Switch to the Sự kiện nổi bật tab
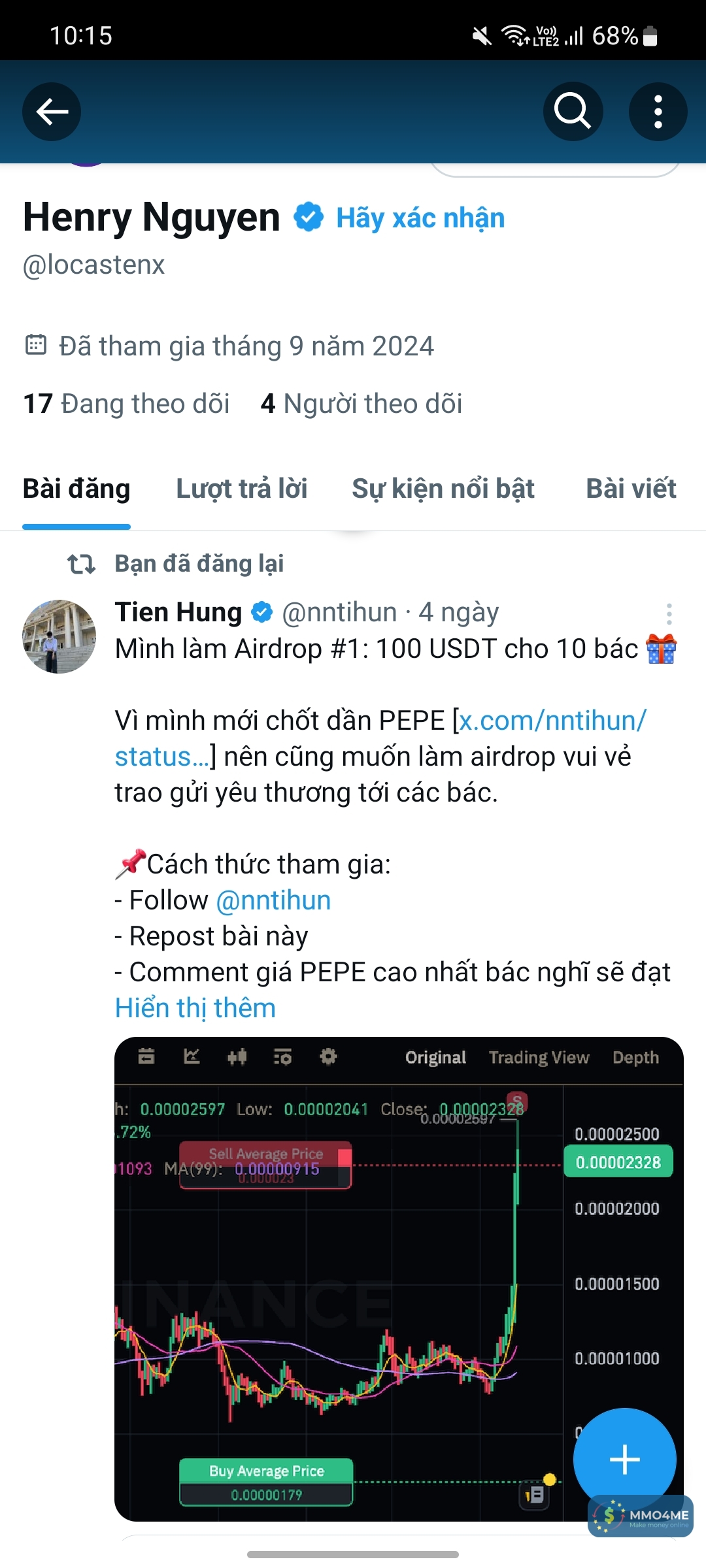 coord(443,489)
